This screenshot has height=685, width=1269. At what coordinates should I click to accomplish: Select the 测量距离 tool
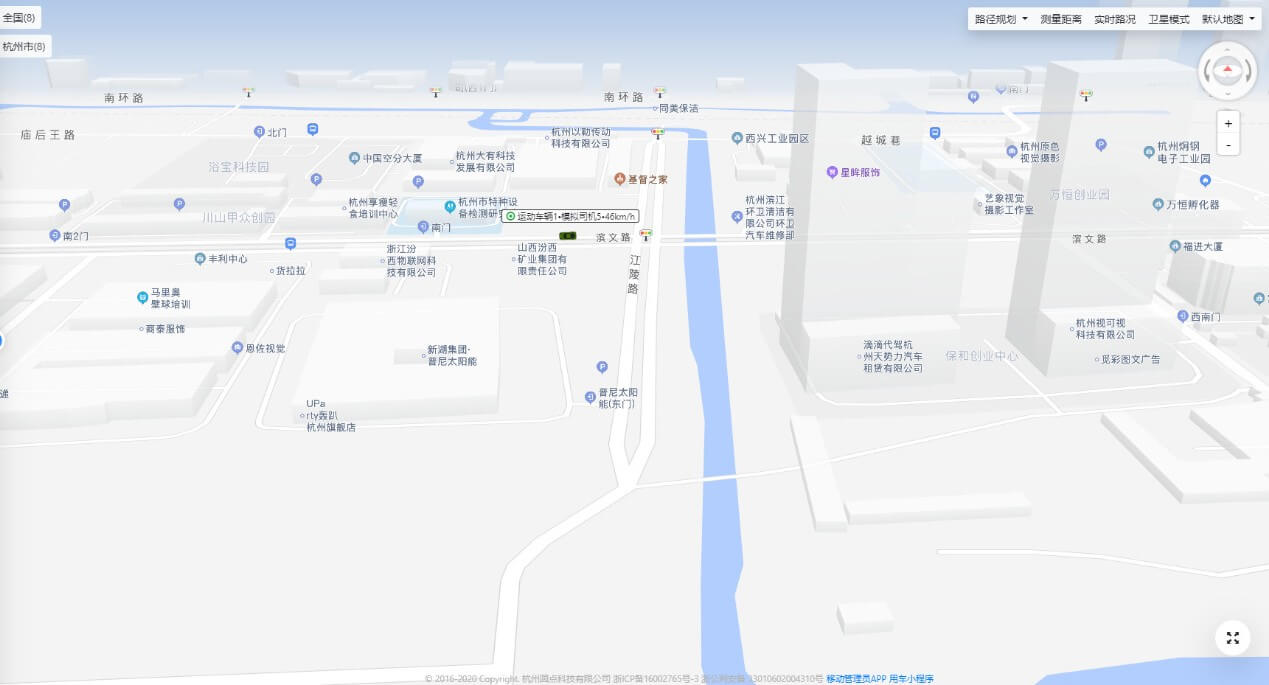pos(1060,19)
